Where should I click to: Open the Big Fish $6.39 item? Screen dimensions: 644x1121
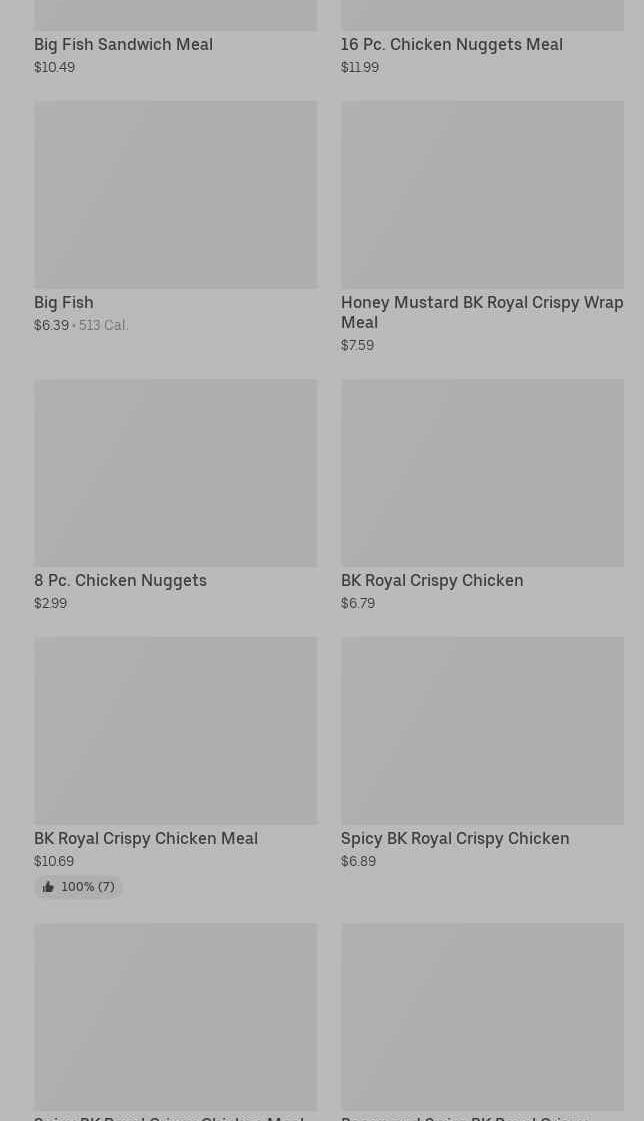click(175, 217)
